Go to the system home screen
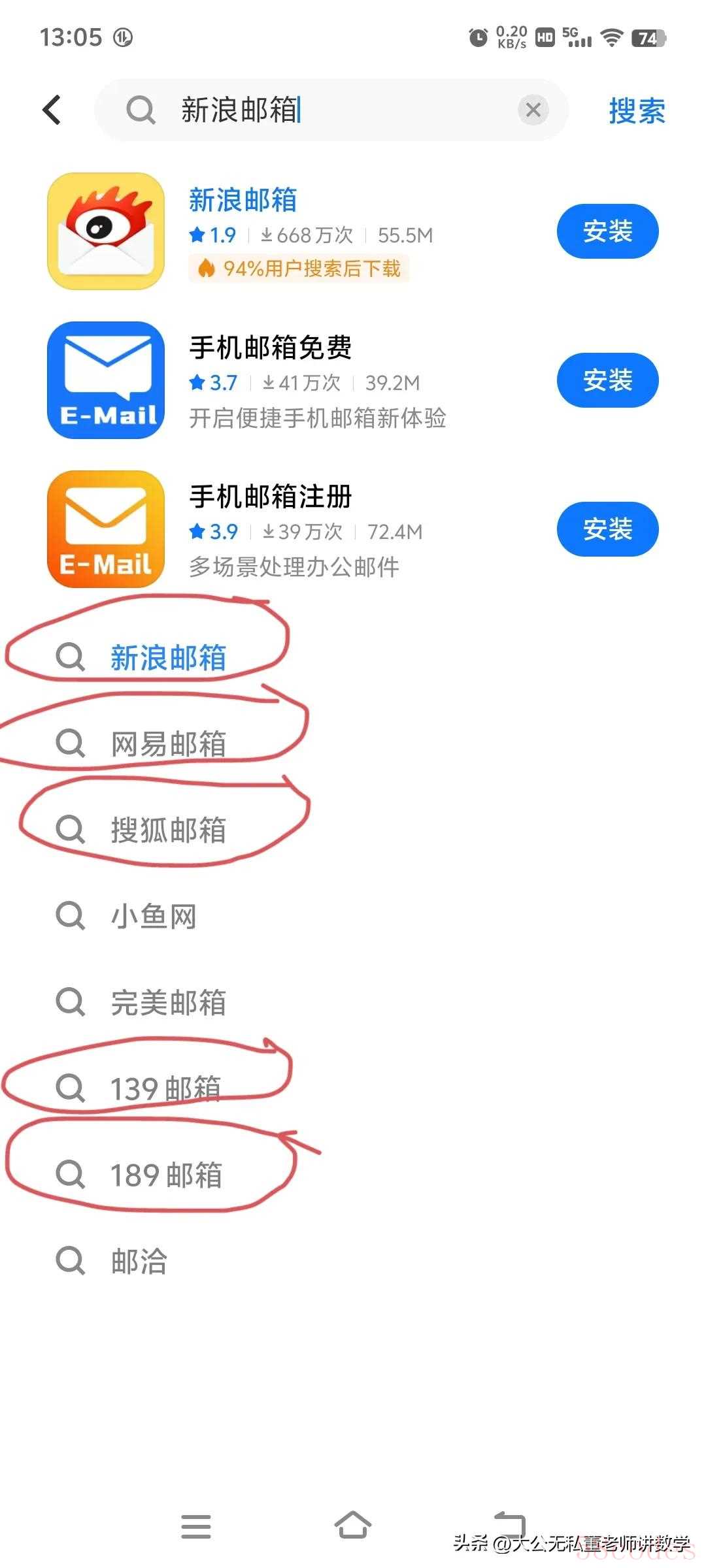This screenshot has height=1568, width=706. [353, 1527]
